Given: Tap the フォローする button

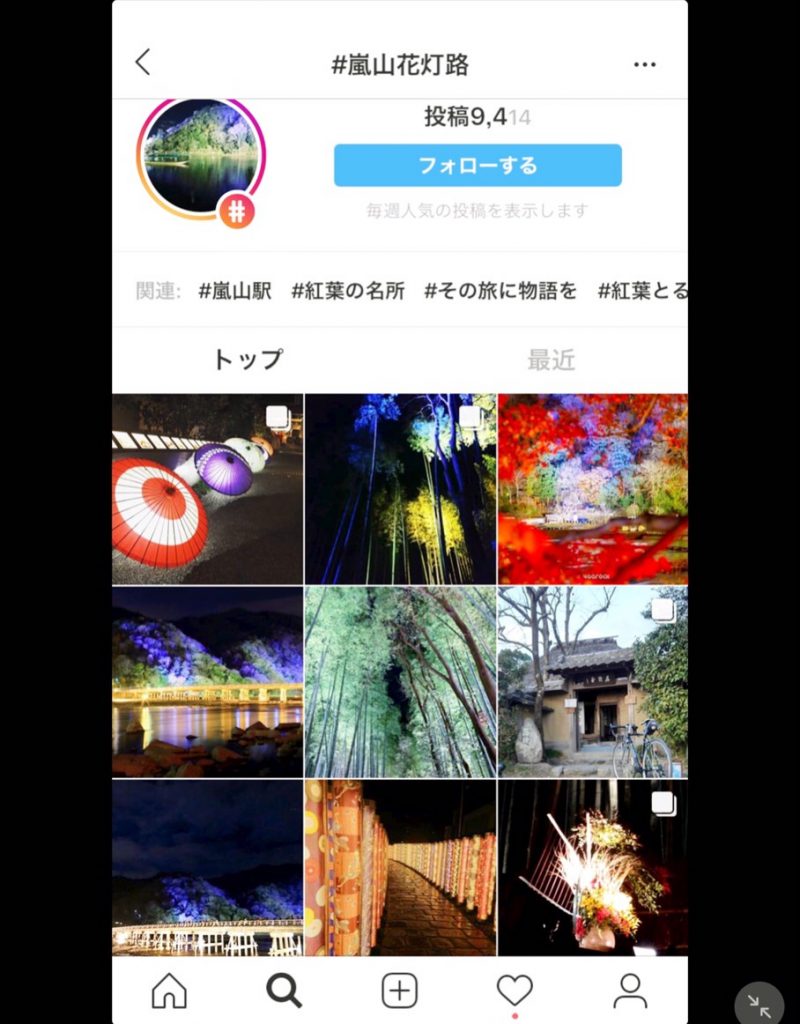Looking at the screenshot, I should click(x=477, y=165).
